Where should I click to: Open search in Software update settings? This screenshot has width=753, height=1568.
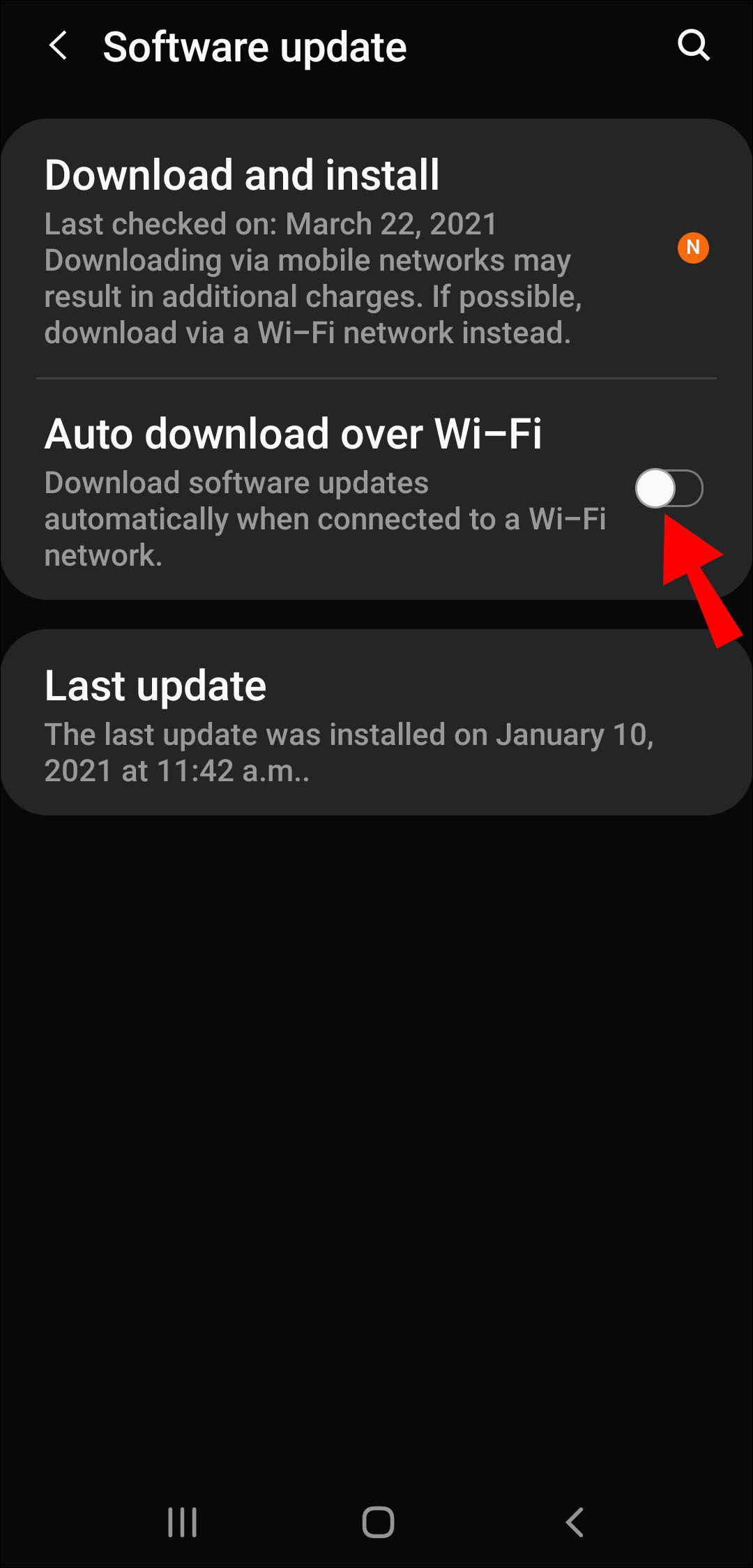694,46
